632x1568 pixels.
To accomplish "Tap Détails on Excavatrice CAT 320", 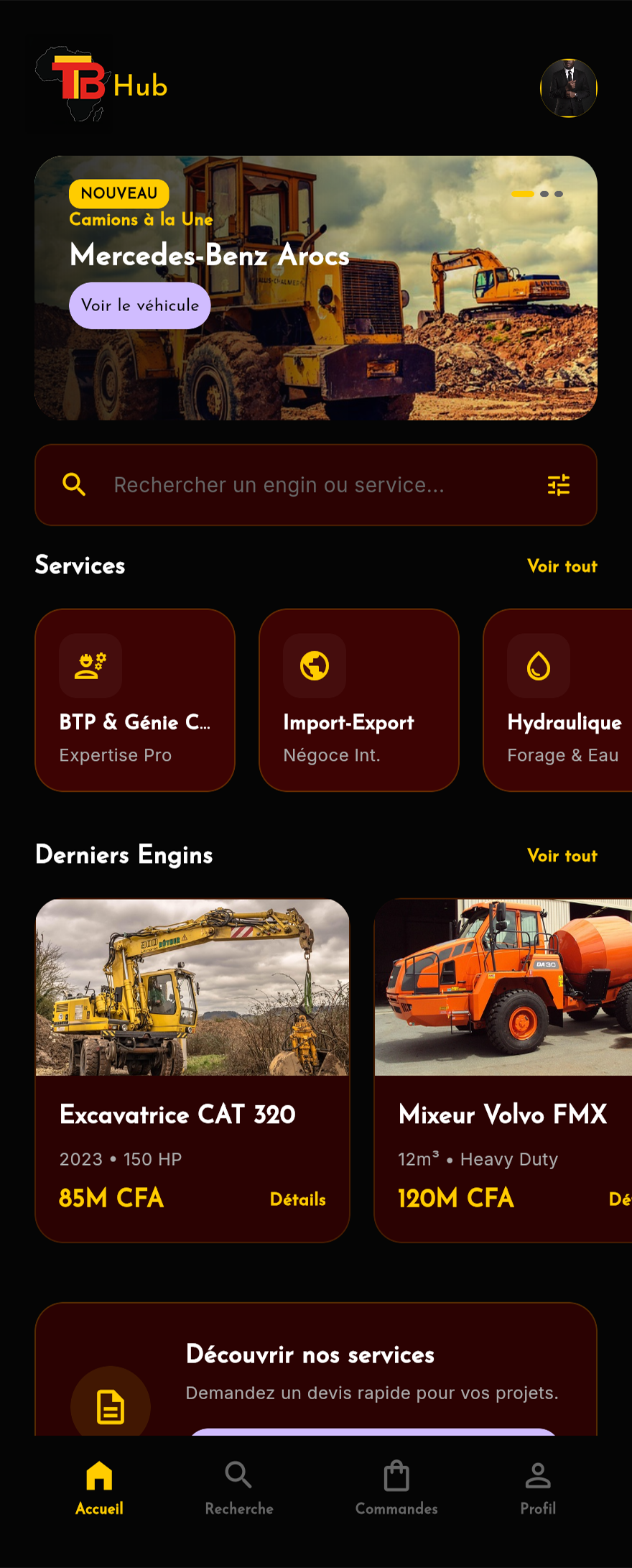I will (297, 1199).
